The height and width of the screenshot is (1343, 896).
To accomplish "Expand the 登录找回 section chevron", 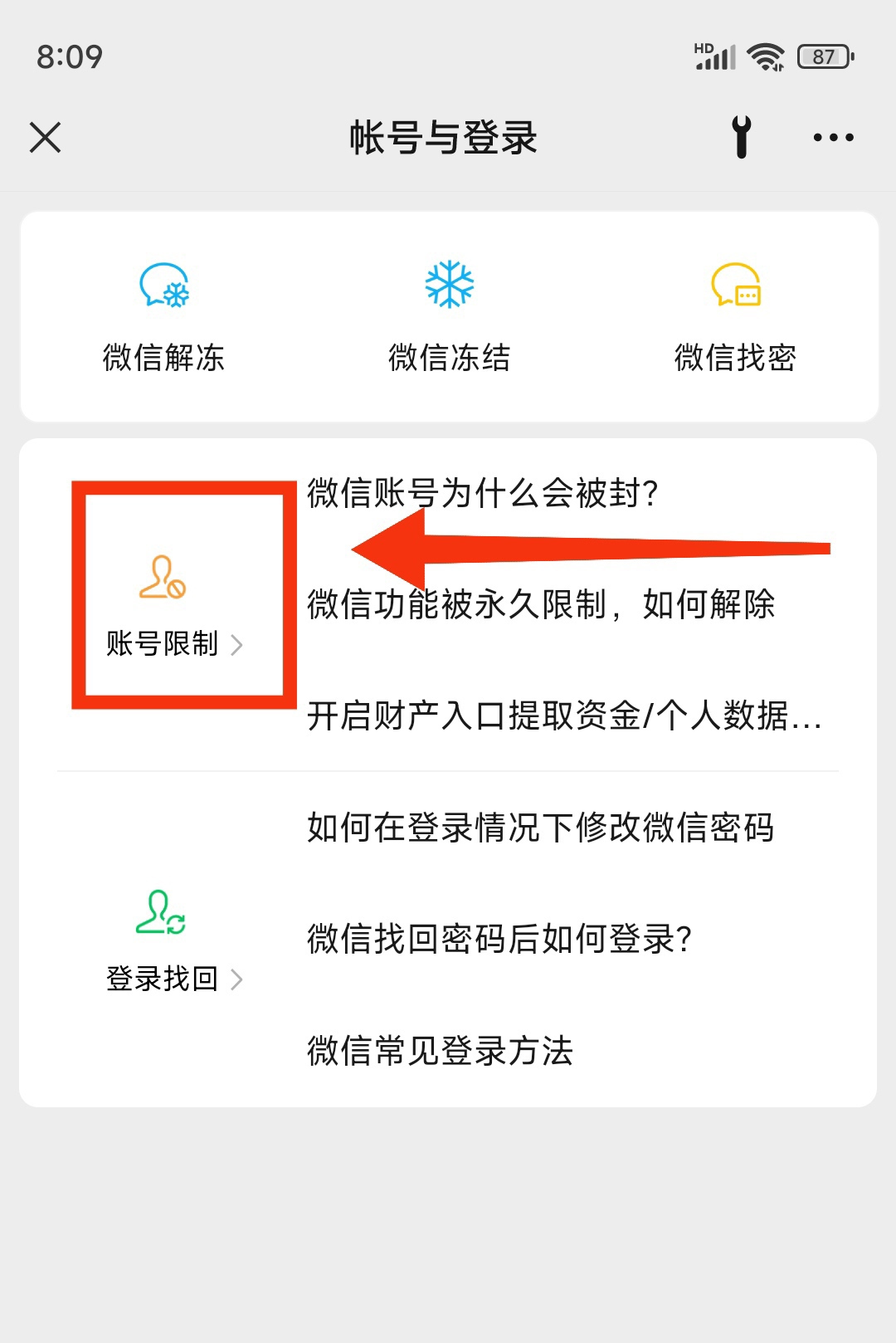I will click(x=238, y=979).
